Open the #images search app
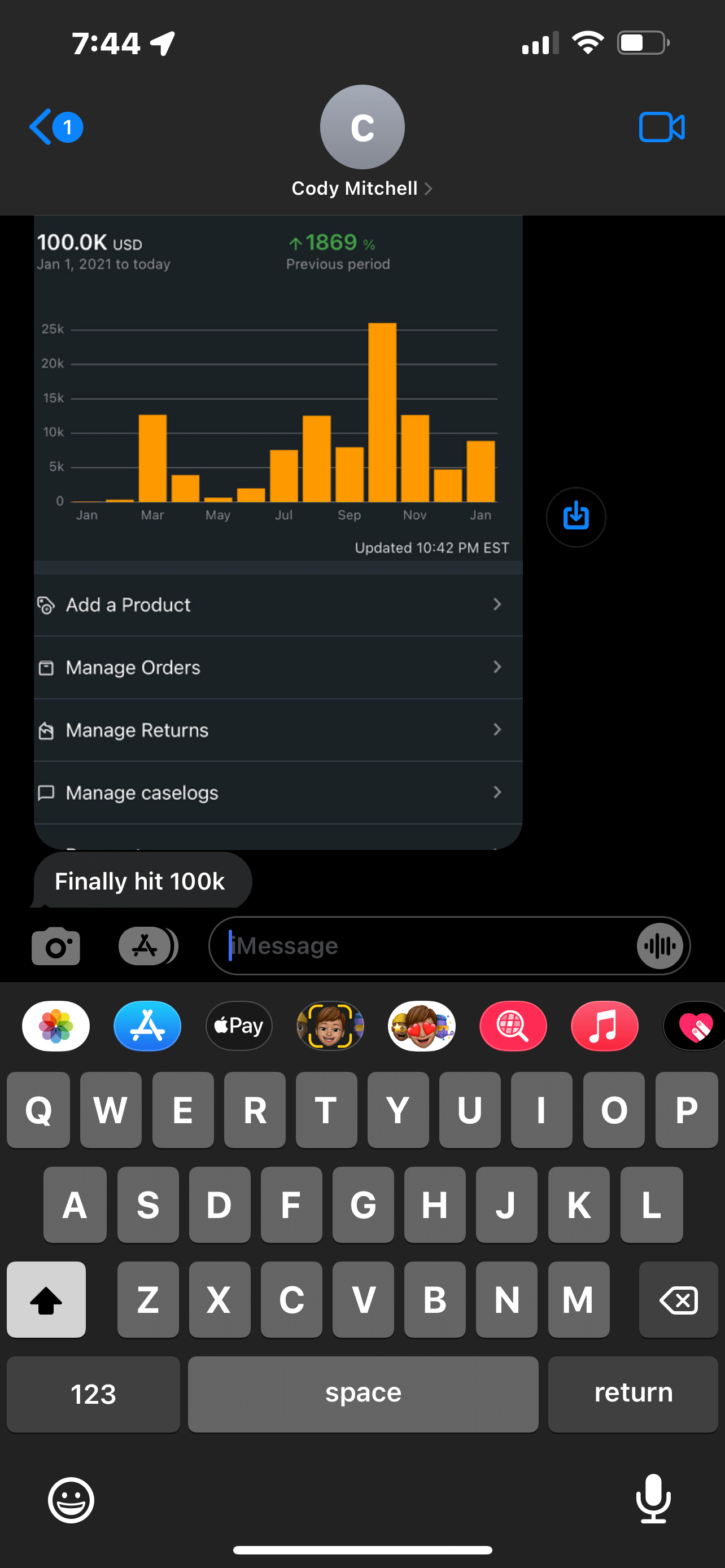 click(x=513, y=1026)
